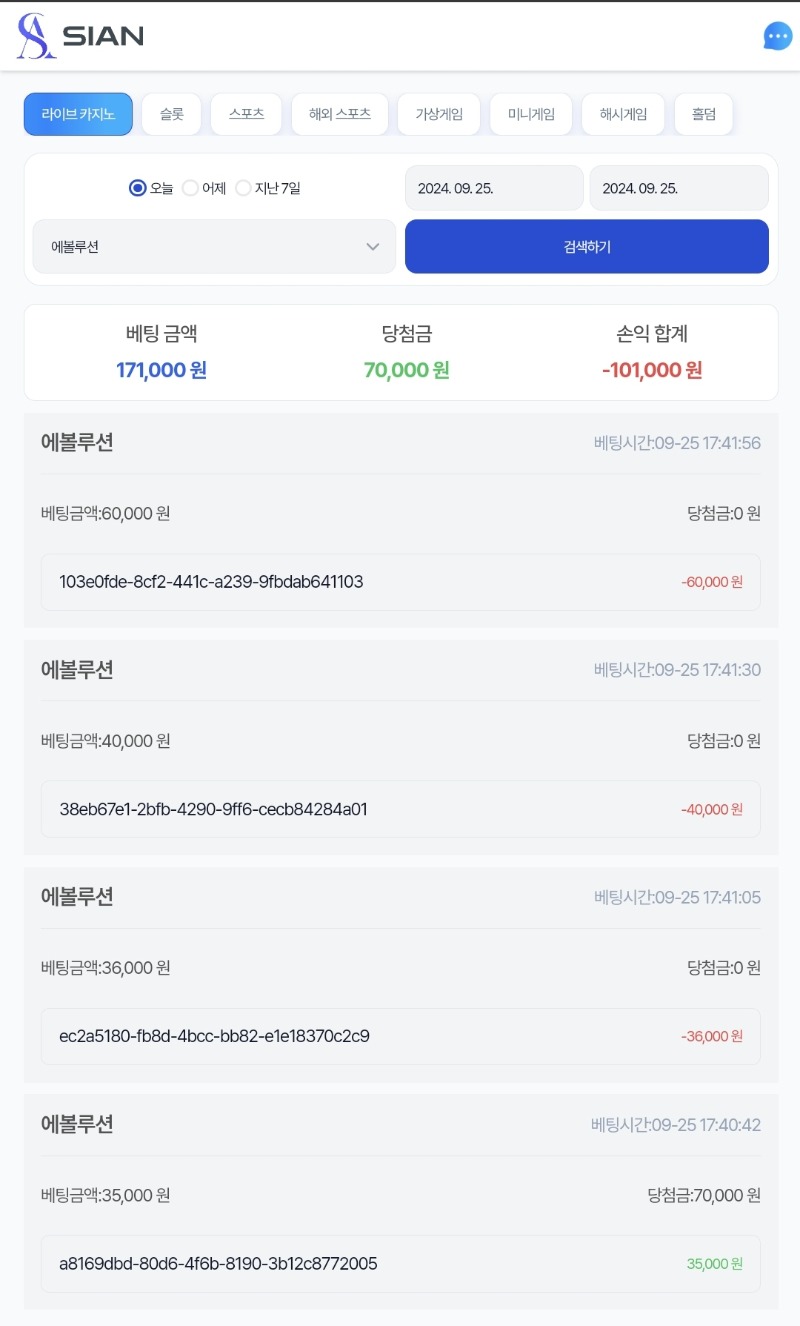Expand the 에볼루션 provider dropdown
The image size is (800, 1326).
pos(214,246)
